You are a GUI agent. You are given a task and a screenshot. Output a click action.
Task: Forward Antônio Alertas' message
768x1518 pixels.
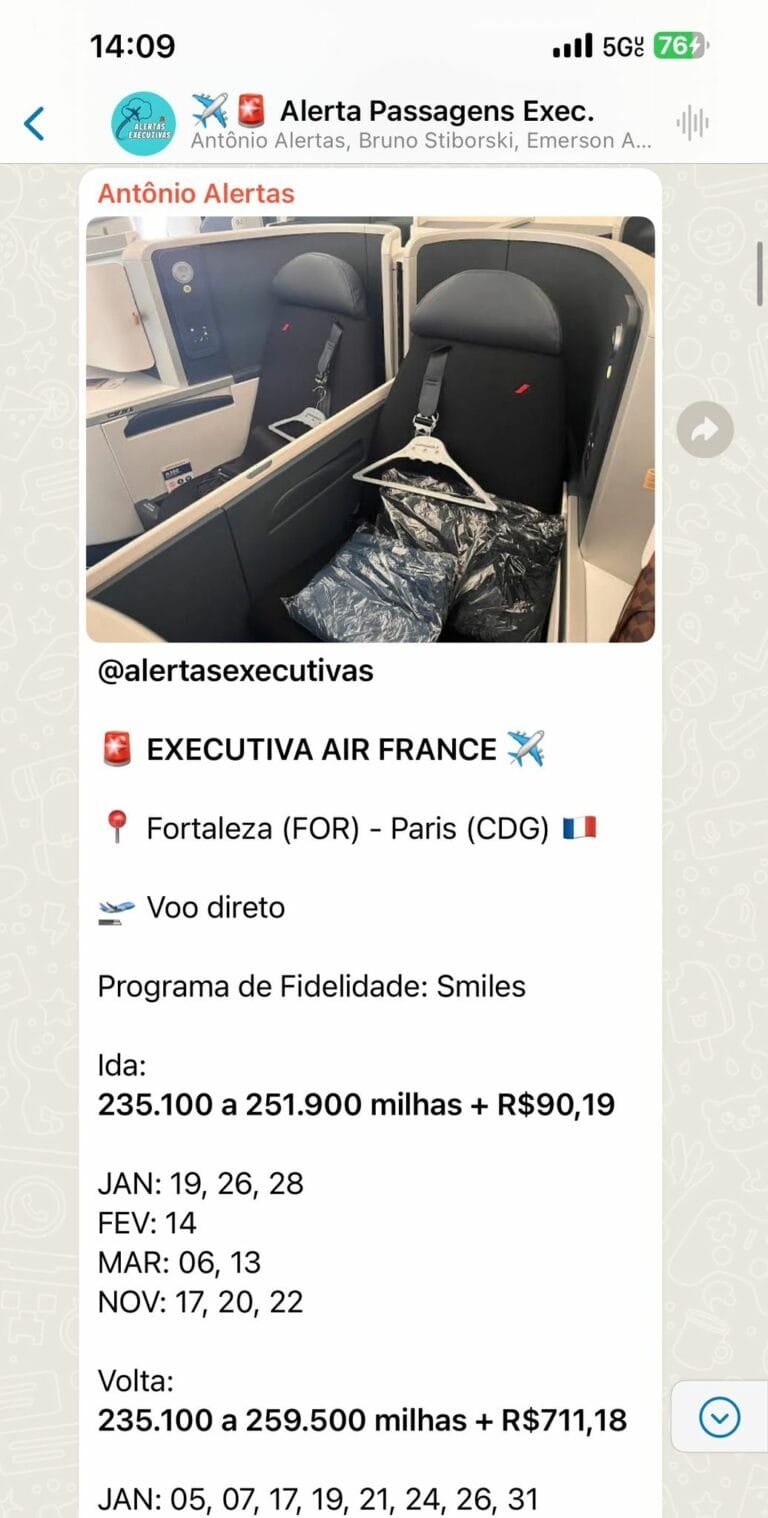[704, 430]
